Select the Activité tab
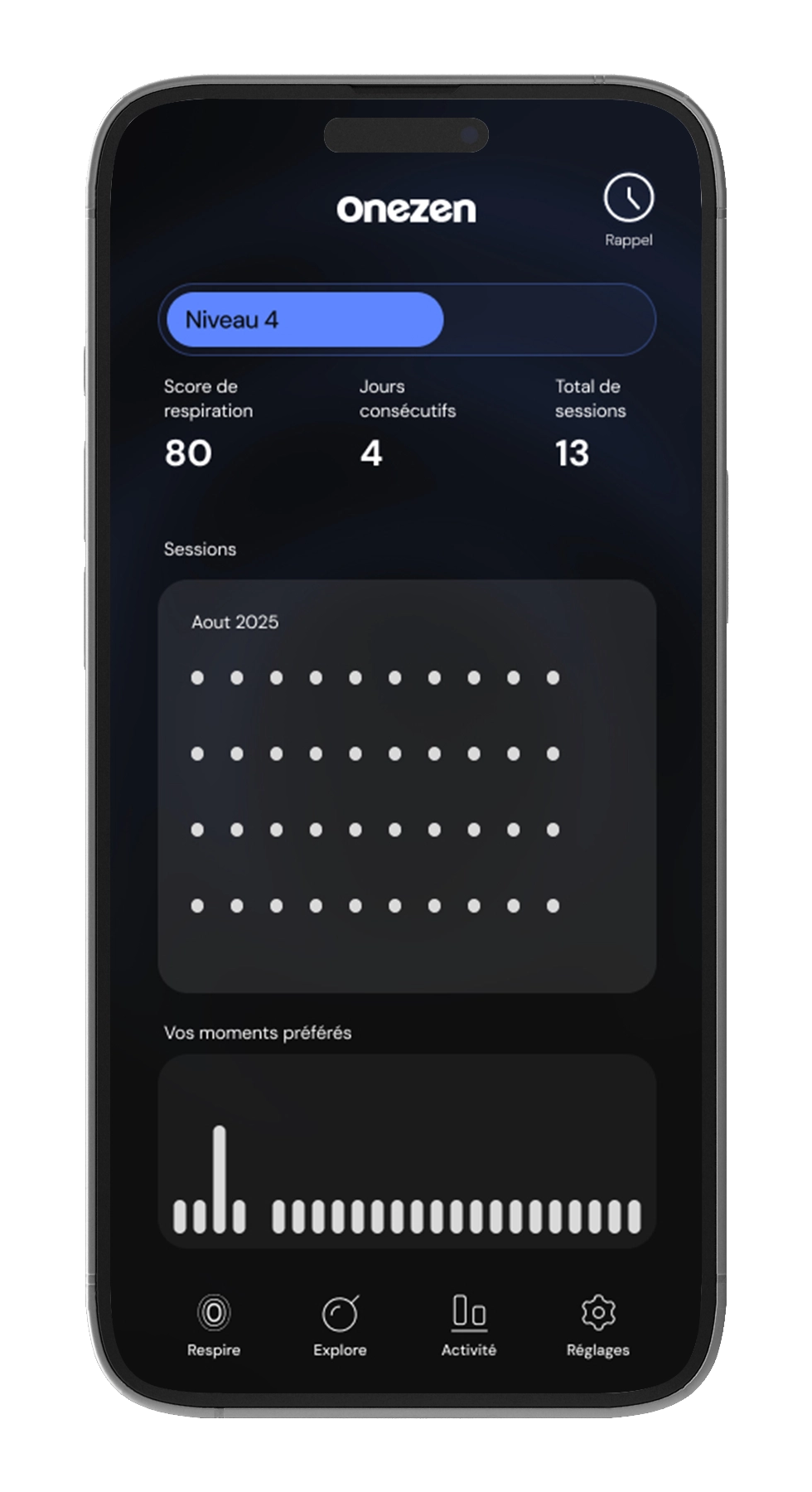812x1492 pixels. coord(468,1325)
